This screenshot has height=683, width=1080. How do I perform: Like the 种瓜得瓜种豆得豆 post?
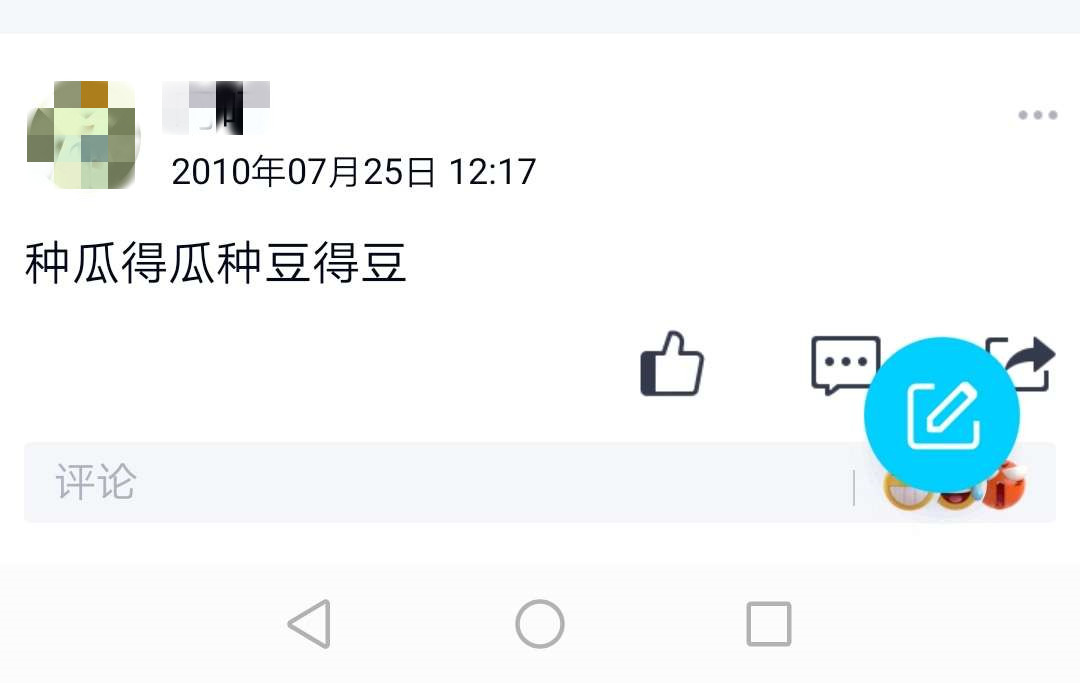pyautogui.click(x=672, y=364)
